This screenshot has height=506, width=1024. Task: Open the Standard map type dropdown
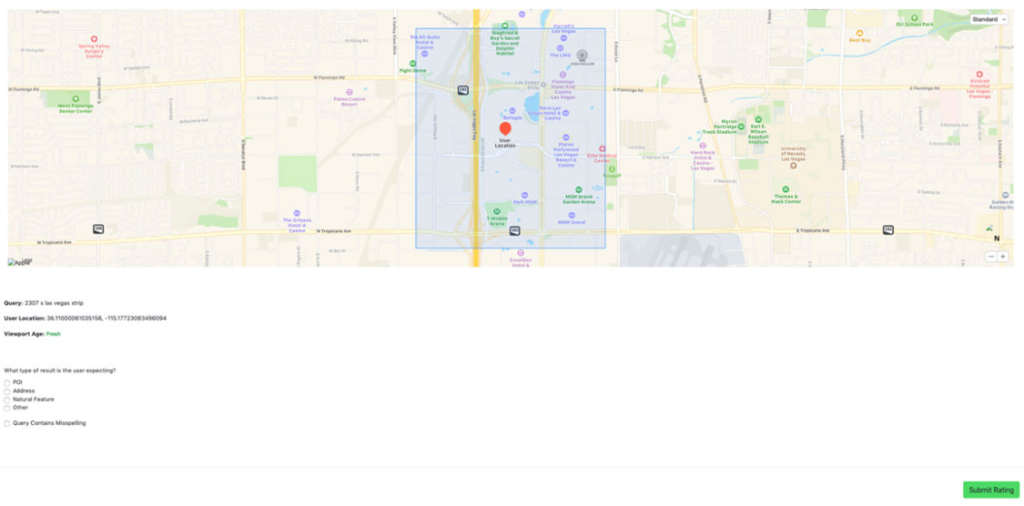(x=988, y=19)
